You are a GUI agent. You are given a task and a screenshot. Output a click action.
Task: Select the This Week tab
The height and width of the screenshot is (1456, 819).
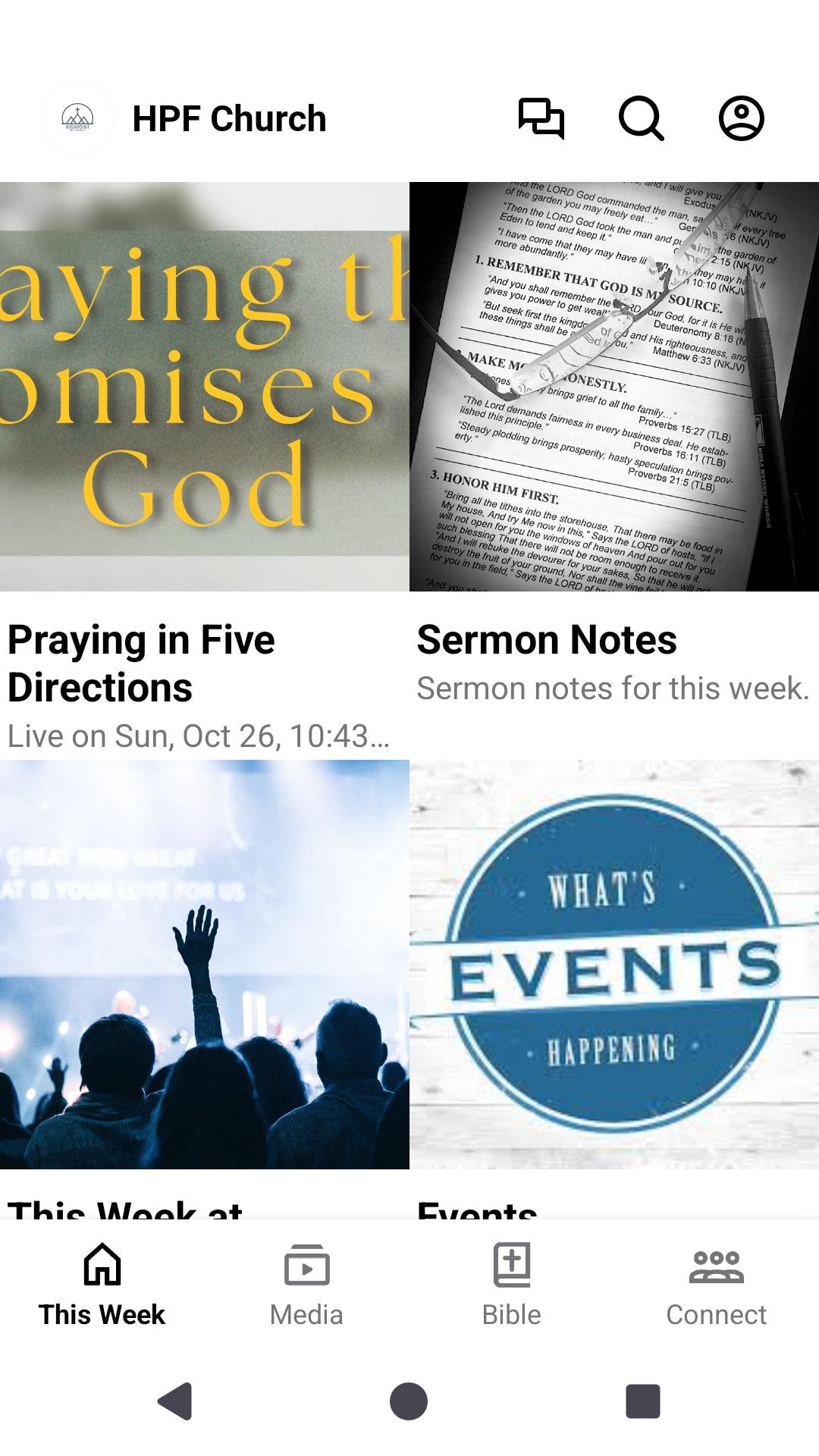click(102, 1285)
